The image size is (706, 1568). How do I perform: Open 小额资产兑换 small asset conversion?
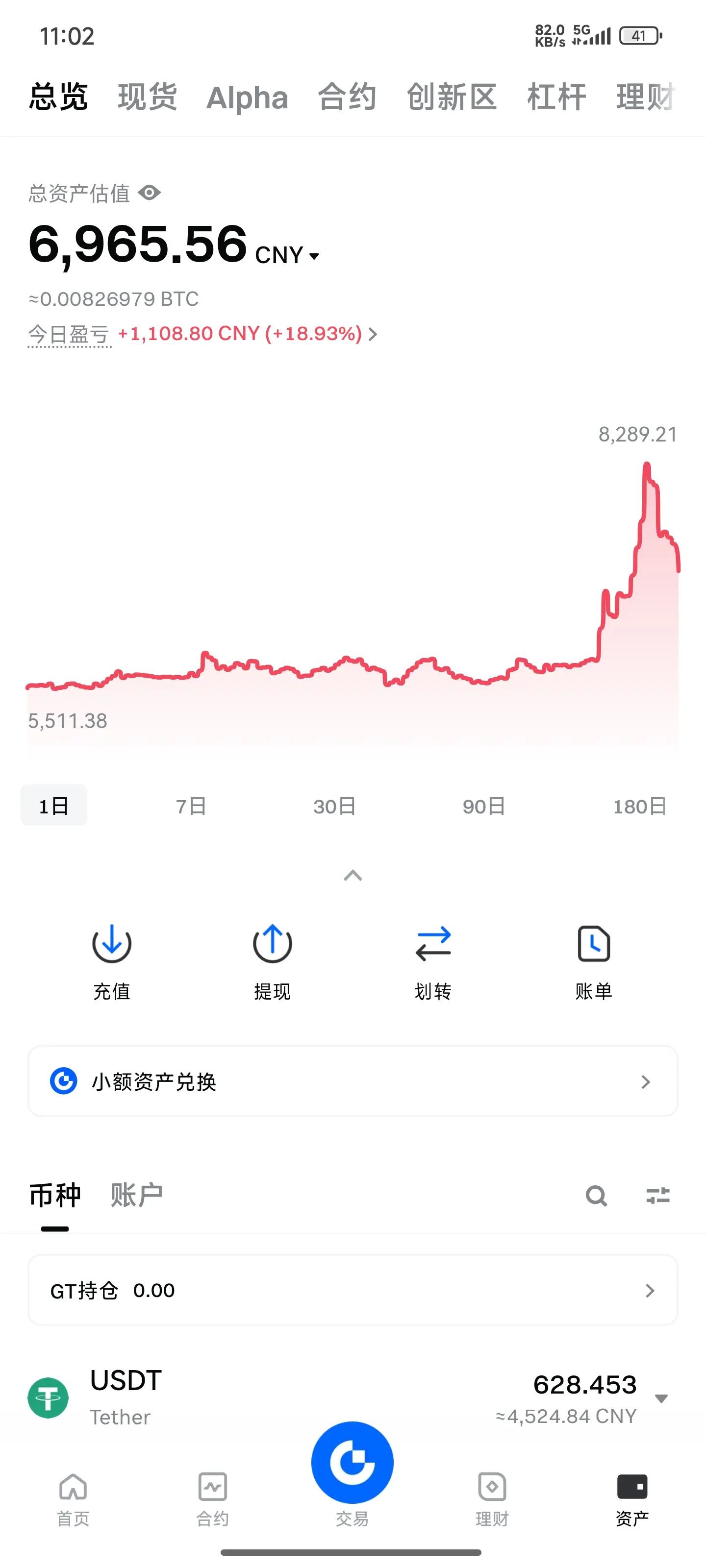[x=353, y=1081]
